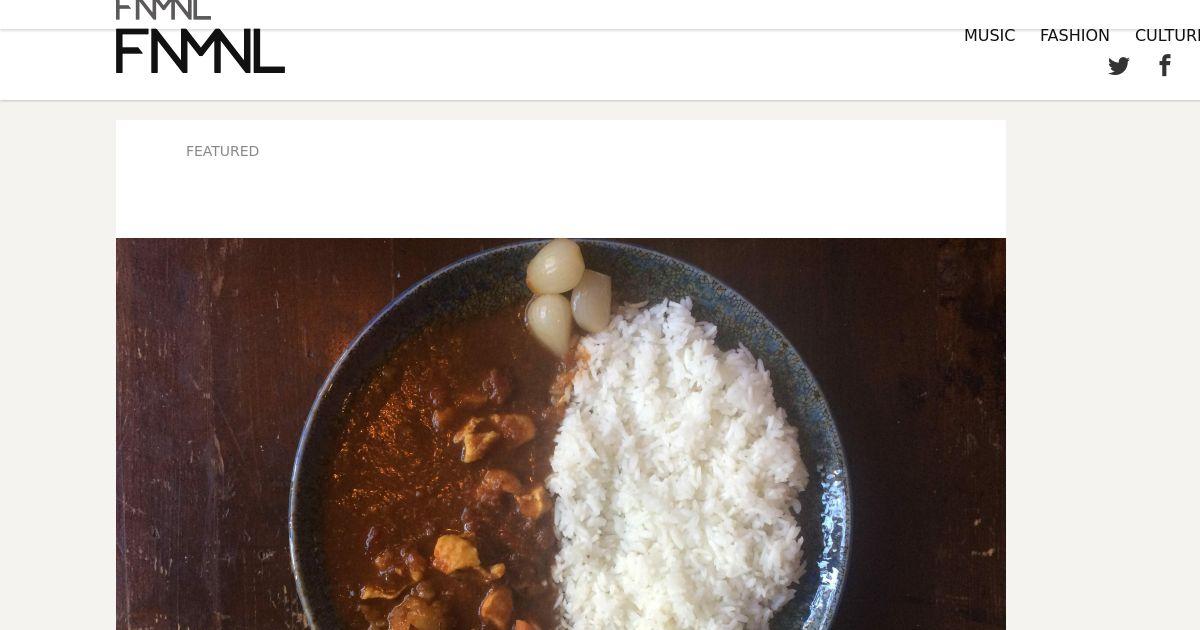The height and width of the screenshot is (630, 1200).
Task: Switch to the FASHION section
Action: click(1074, 36)
